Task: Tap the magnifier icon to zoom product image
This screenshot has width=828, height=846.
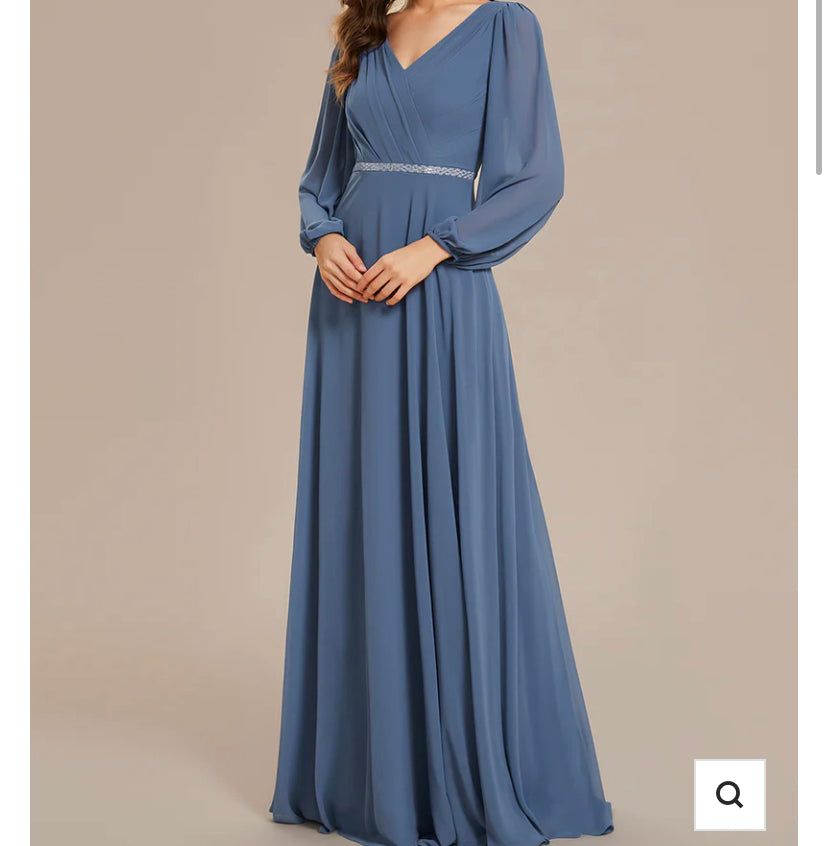Action: [730, 795]
